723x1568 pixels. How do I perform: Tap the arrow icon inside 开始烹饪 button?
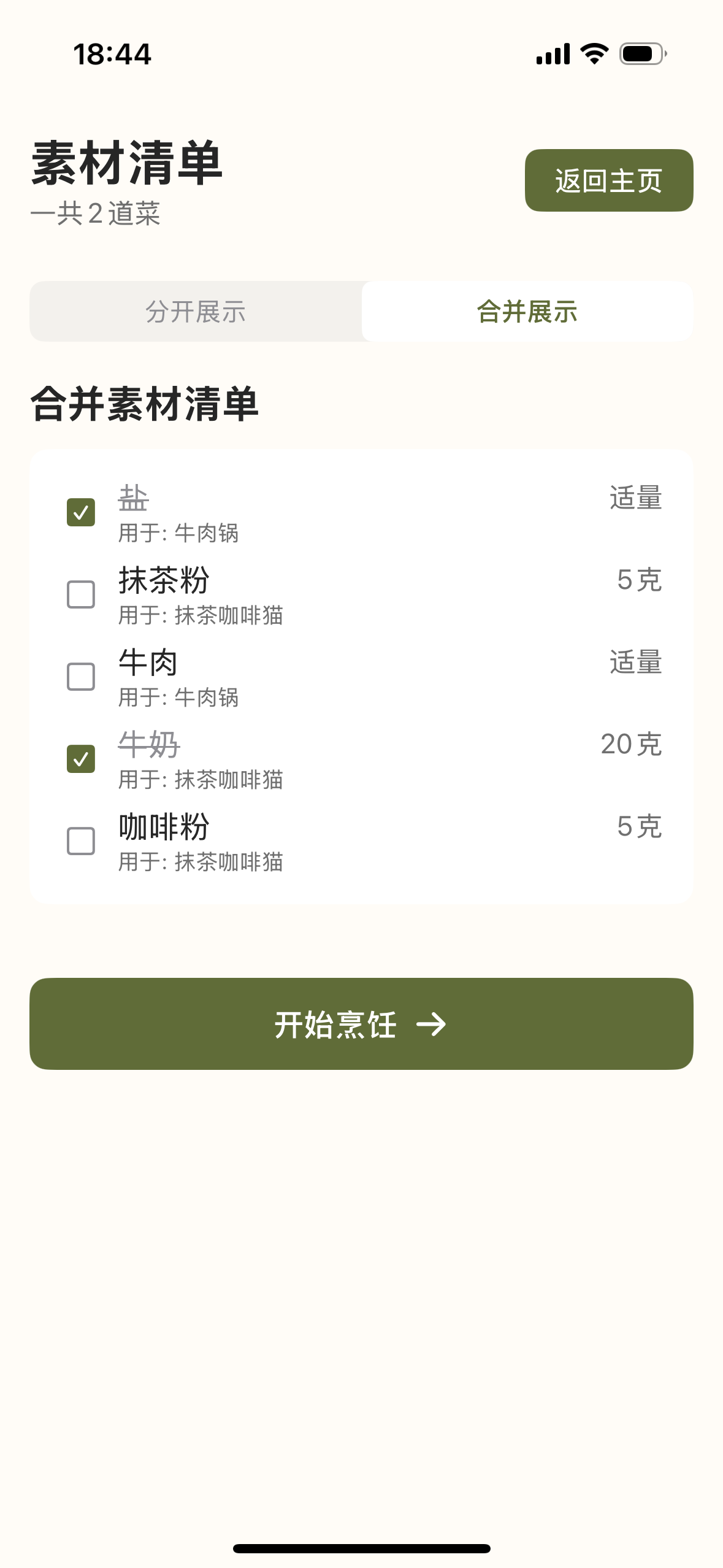click(433, 1023)
